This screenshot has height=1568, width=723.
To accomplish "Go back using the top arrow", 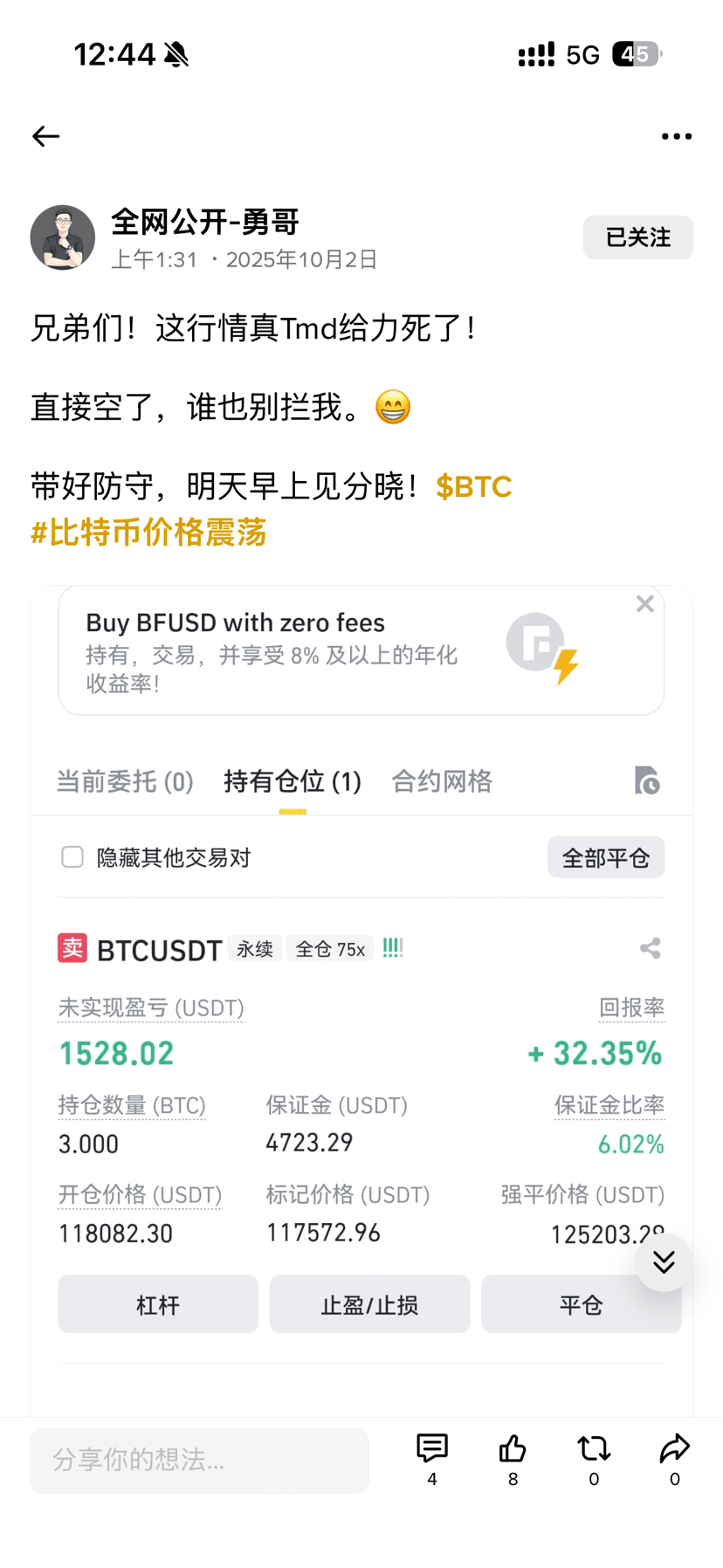I will [x=46, y=136].
